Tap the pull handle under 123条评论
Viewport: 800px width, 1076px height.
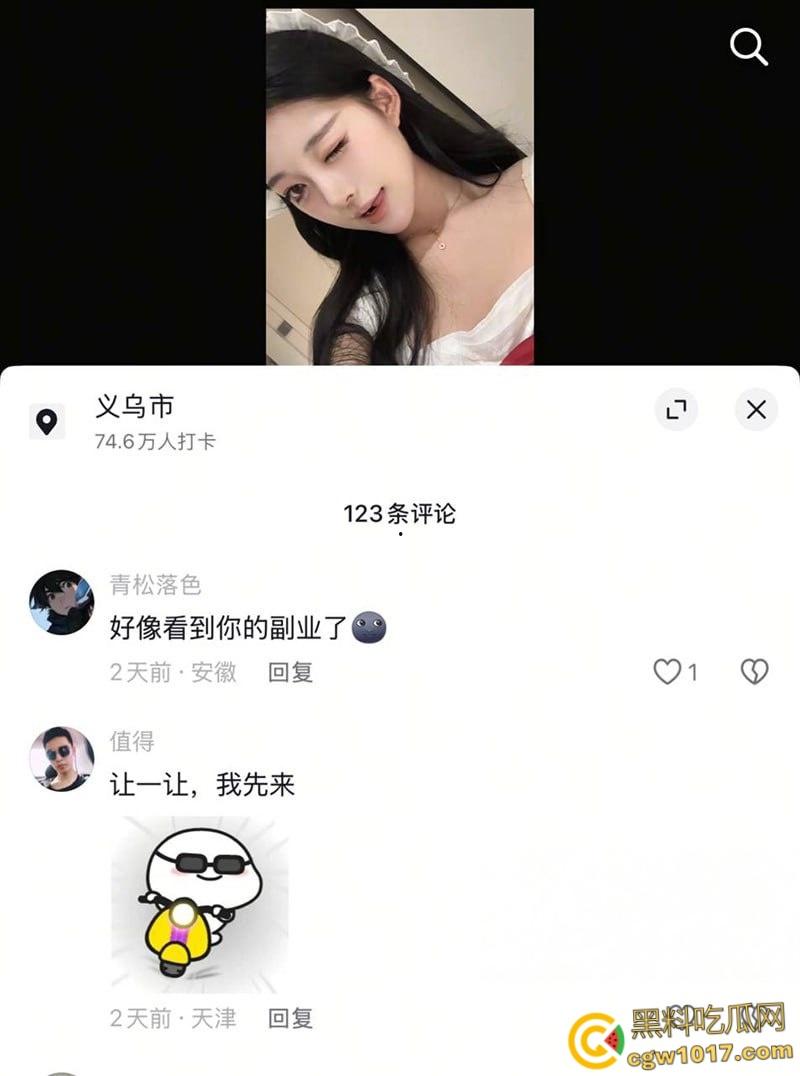(x=401, y=536)
